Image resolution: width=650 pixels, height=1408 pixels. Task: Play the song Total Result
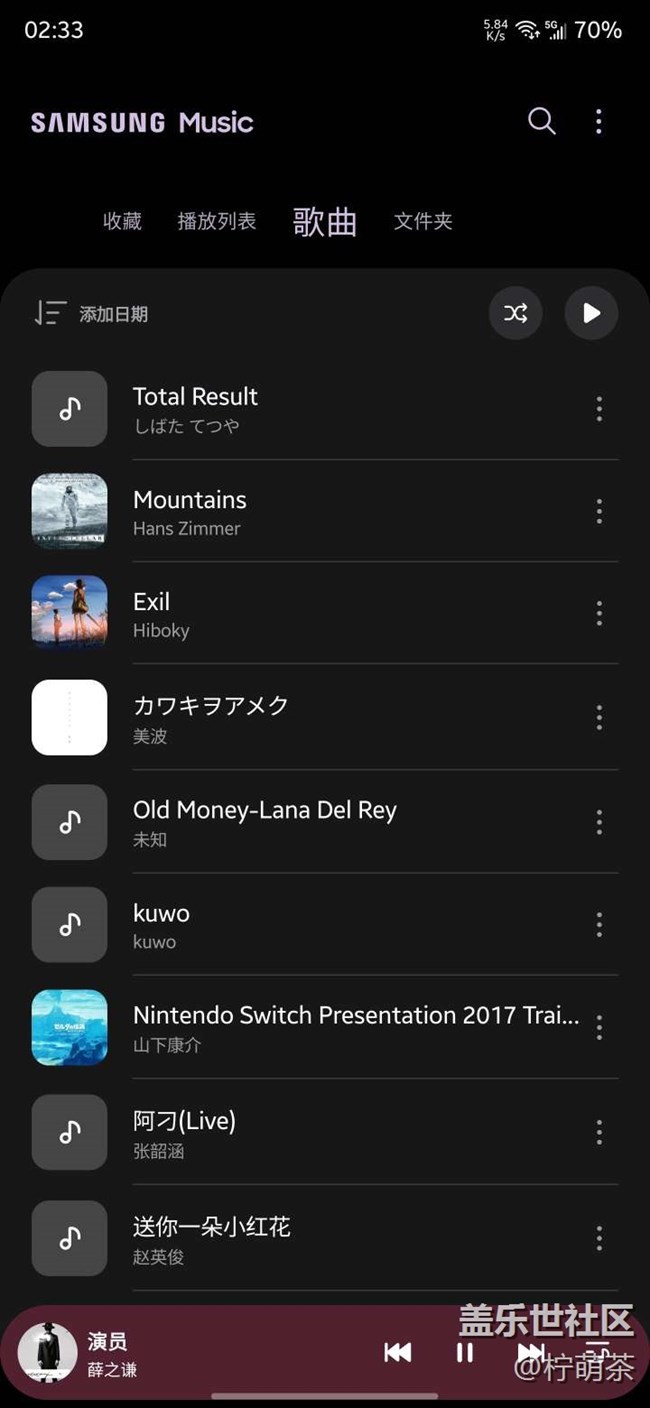coord(300,409)
